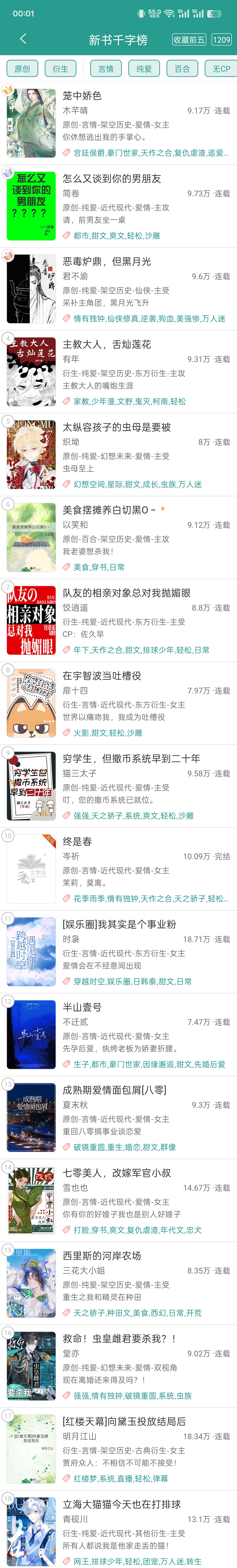Choose the 无CP filter chip

click(x=221, y=69)
